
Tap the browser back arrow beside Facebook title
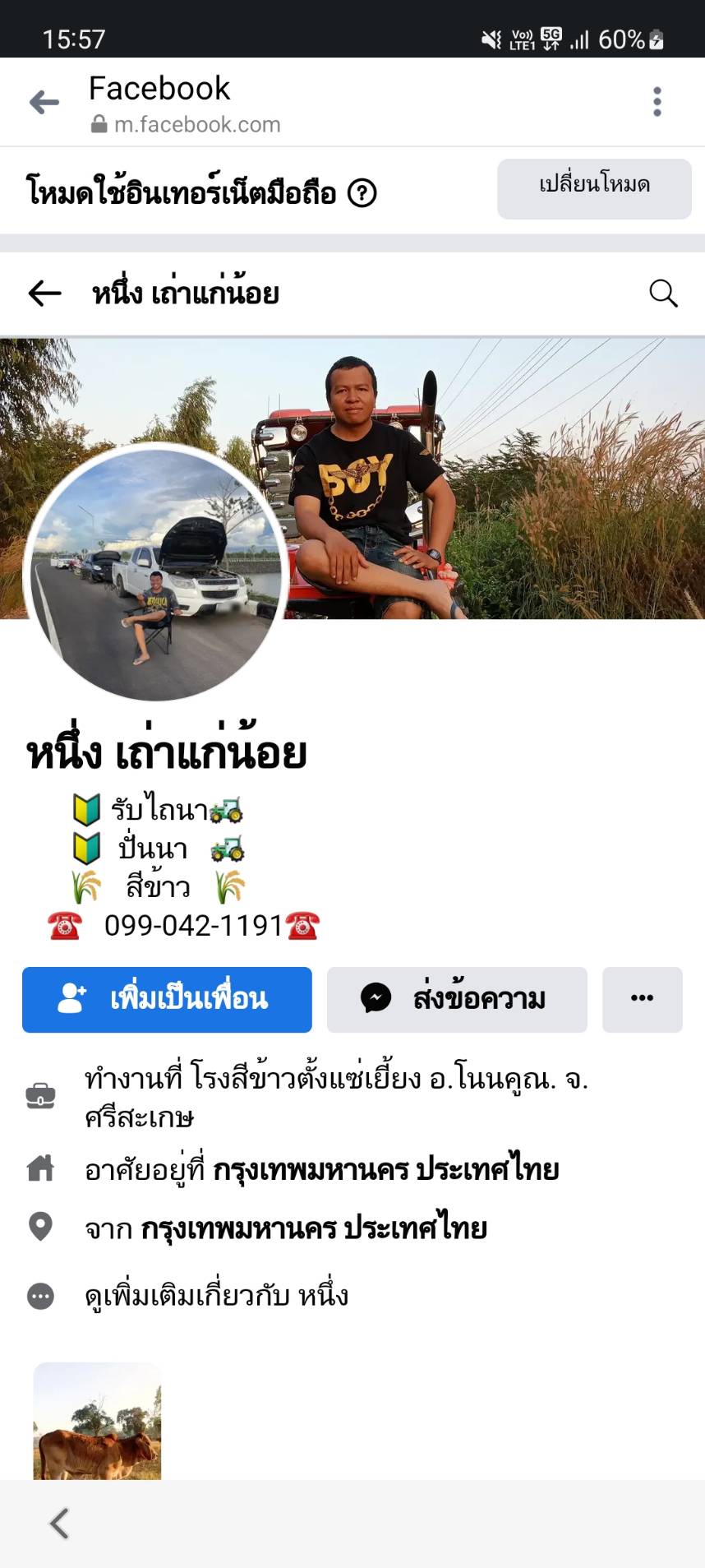(x=44, y=102)
